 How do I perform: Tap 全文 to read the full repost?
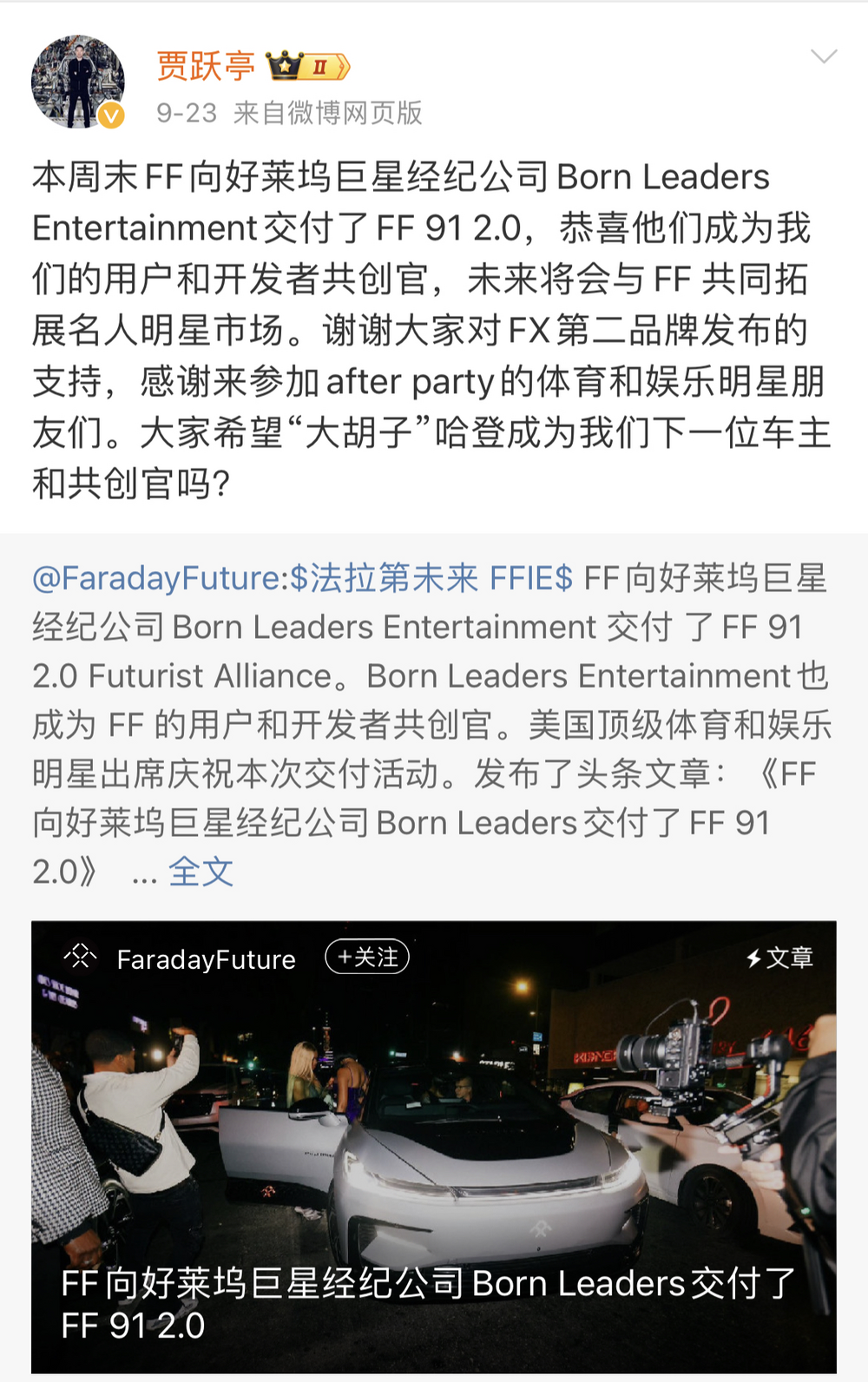[201, 872]
